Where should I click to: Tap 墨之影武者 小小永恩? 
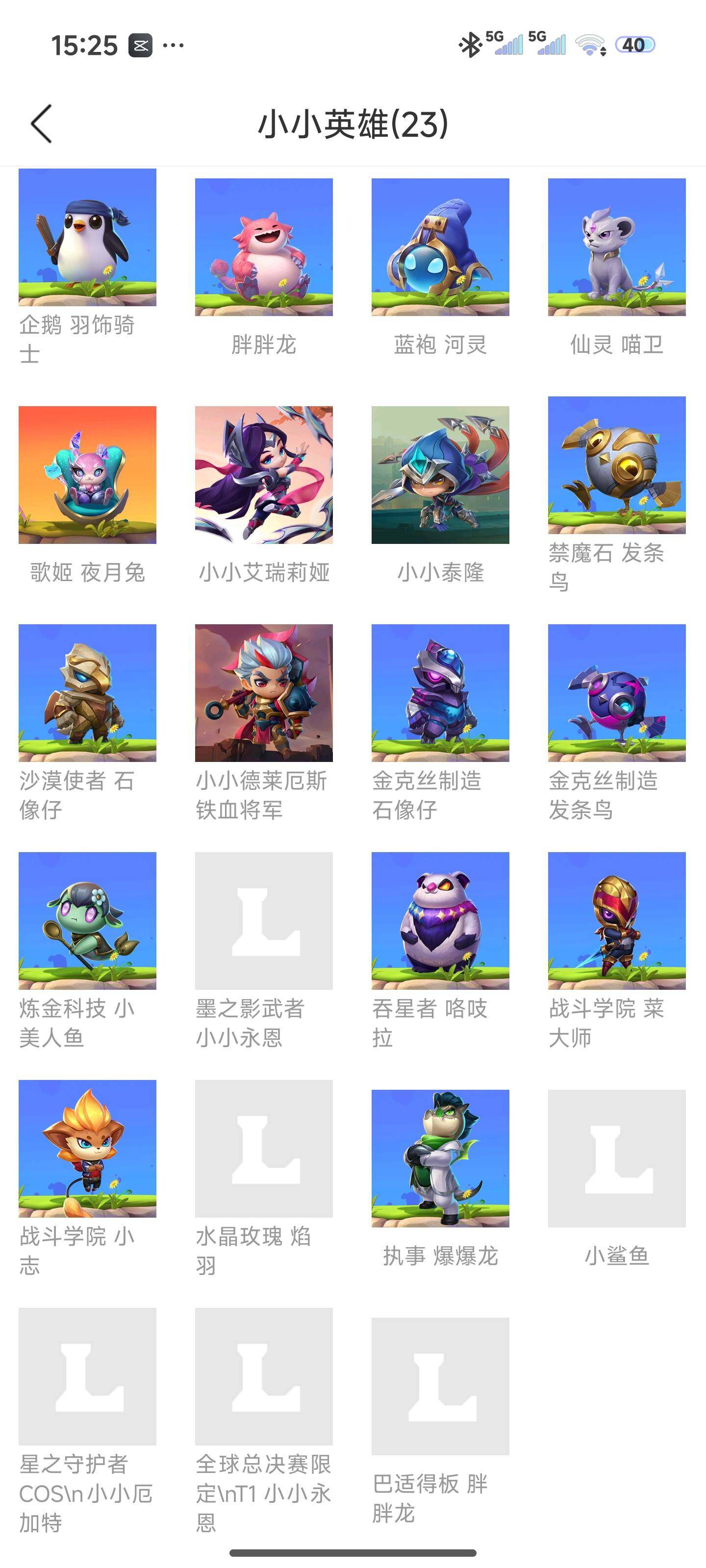[x=264, y=920]
